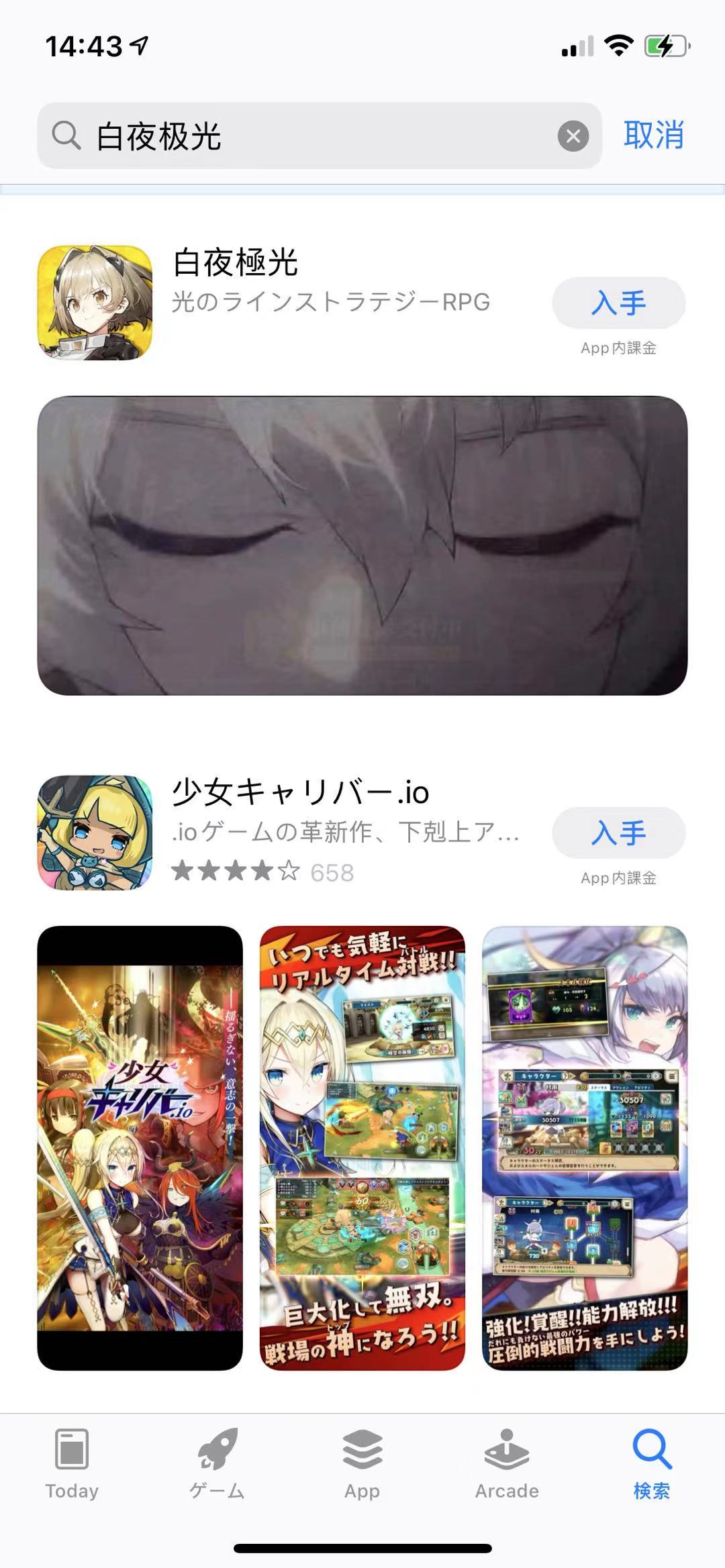This screenshot has width=725, height=1568.
Task: Get the 少女キャリバー.io app
Action: 618,833
